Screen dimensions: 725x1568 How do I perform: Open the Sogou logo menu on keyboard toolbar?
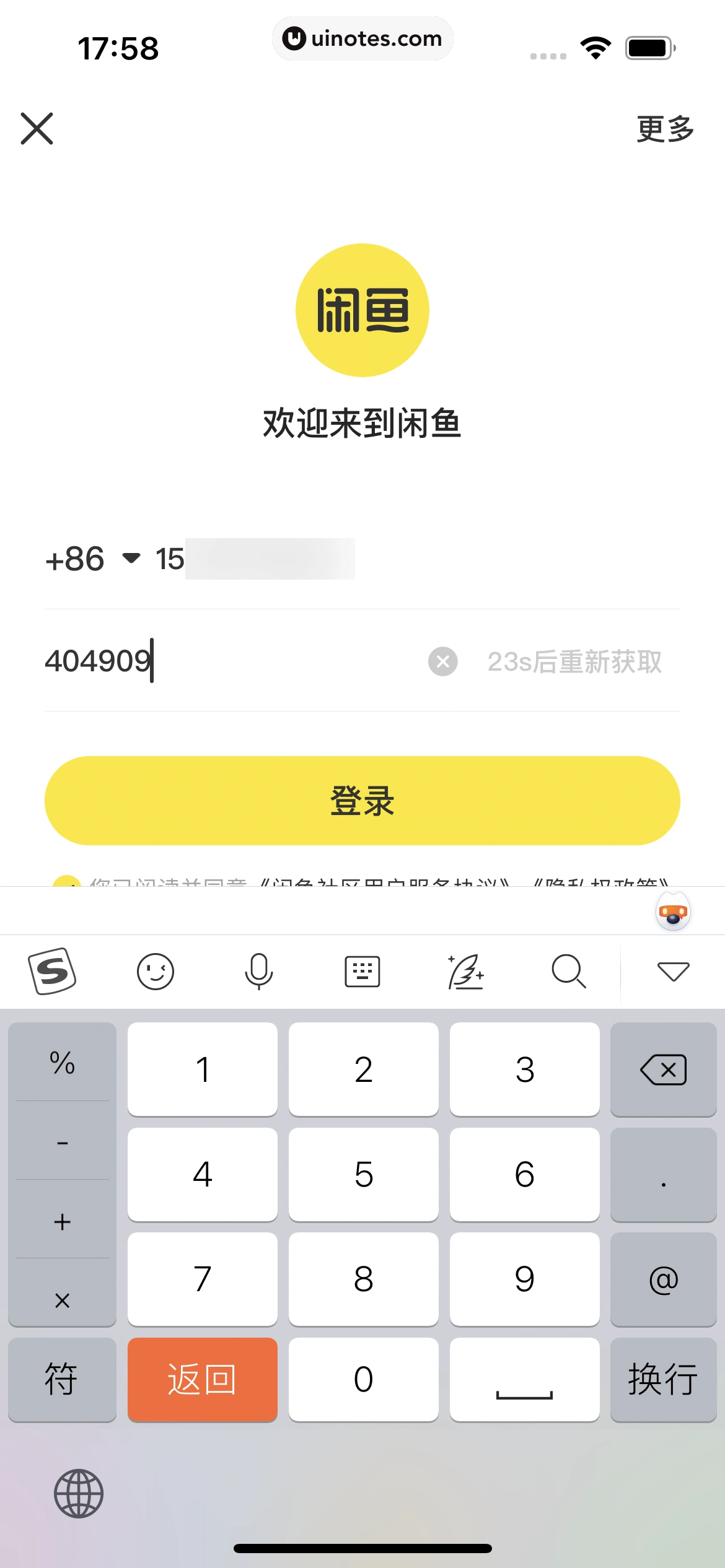pyautogui.click(x=53, y=971)
